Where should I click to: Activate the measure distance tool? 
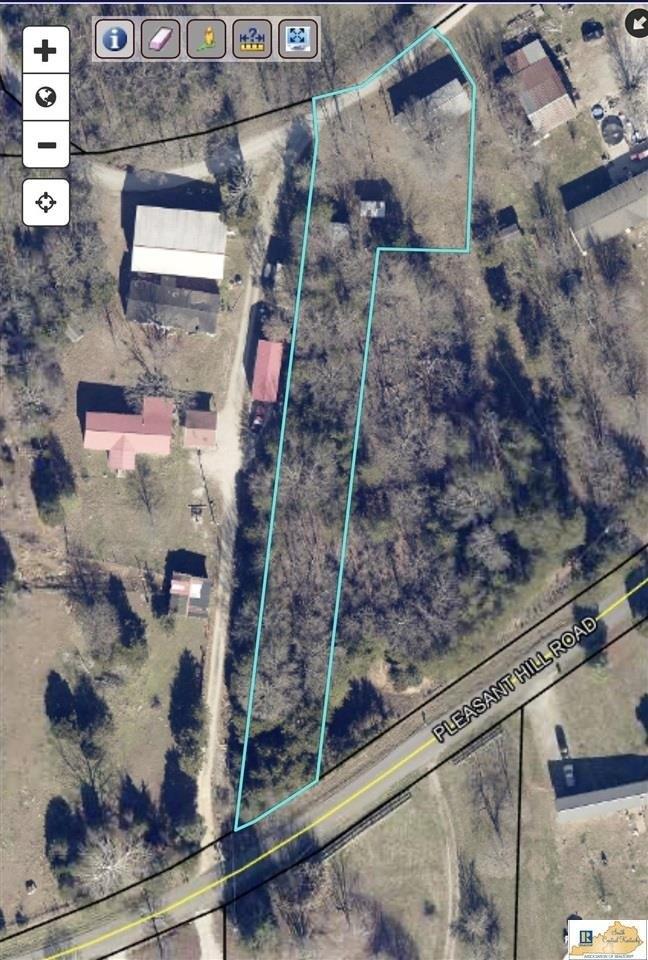pyautogui.click(x=252, y=39)
